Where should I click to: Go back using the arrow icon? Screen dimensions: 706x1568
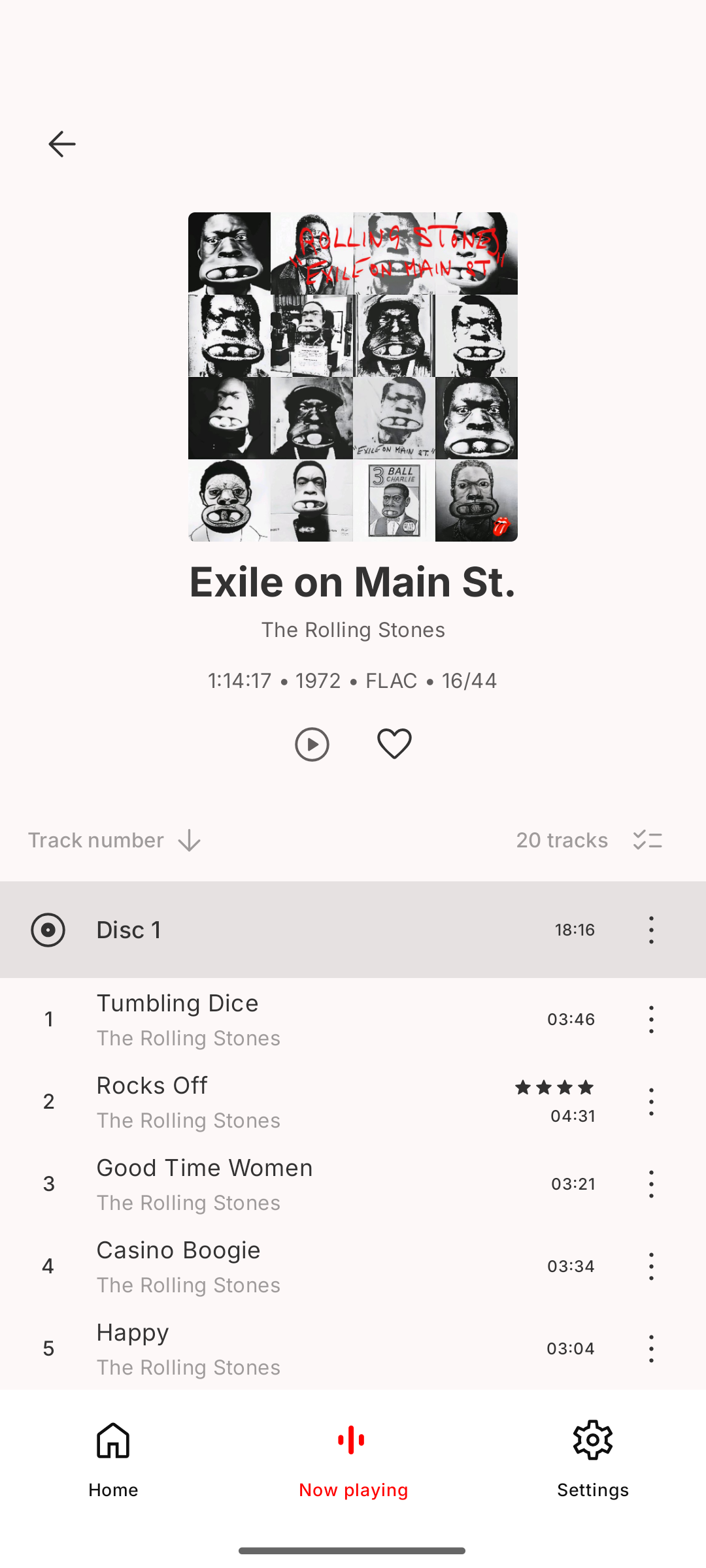62,144
